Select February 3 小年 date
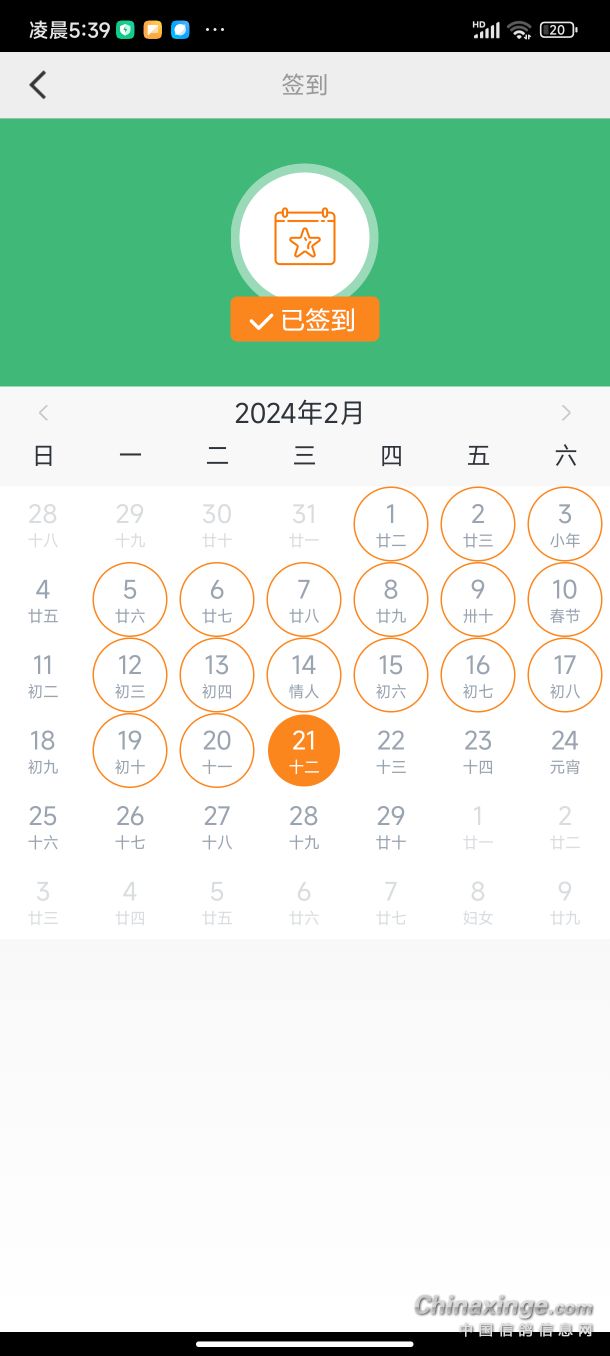This screenshot has width=610, height=1356. pyautogui.click(x=565, y=524)
